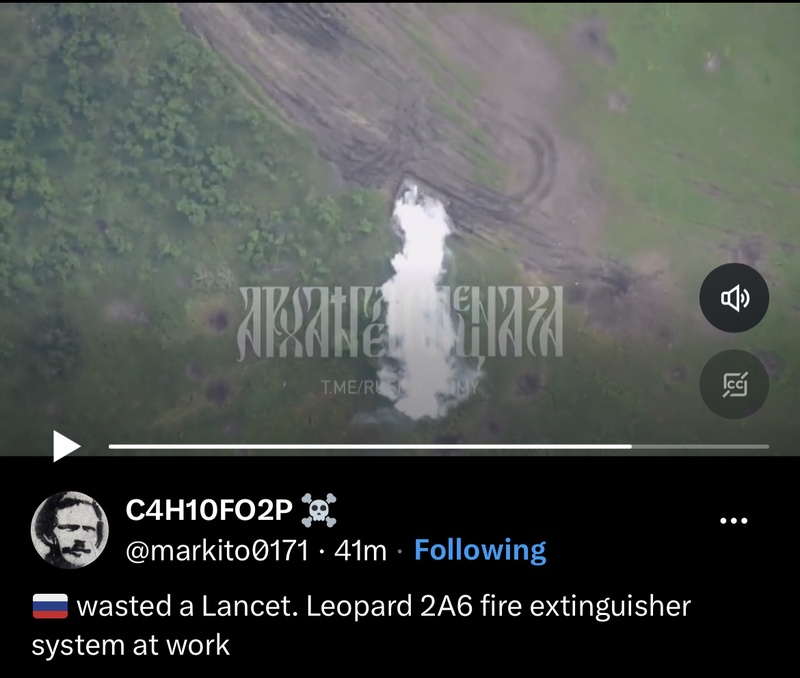Tap the Following button
The image size is (800, 678).
(480, 550)
